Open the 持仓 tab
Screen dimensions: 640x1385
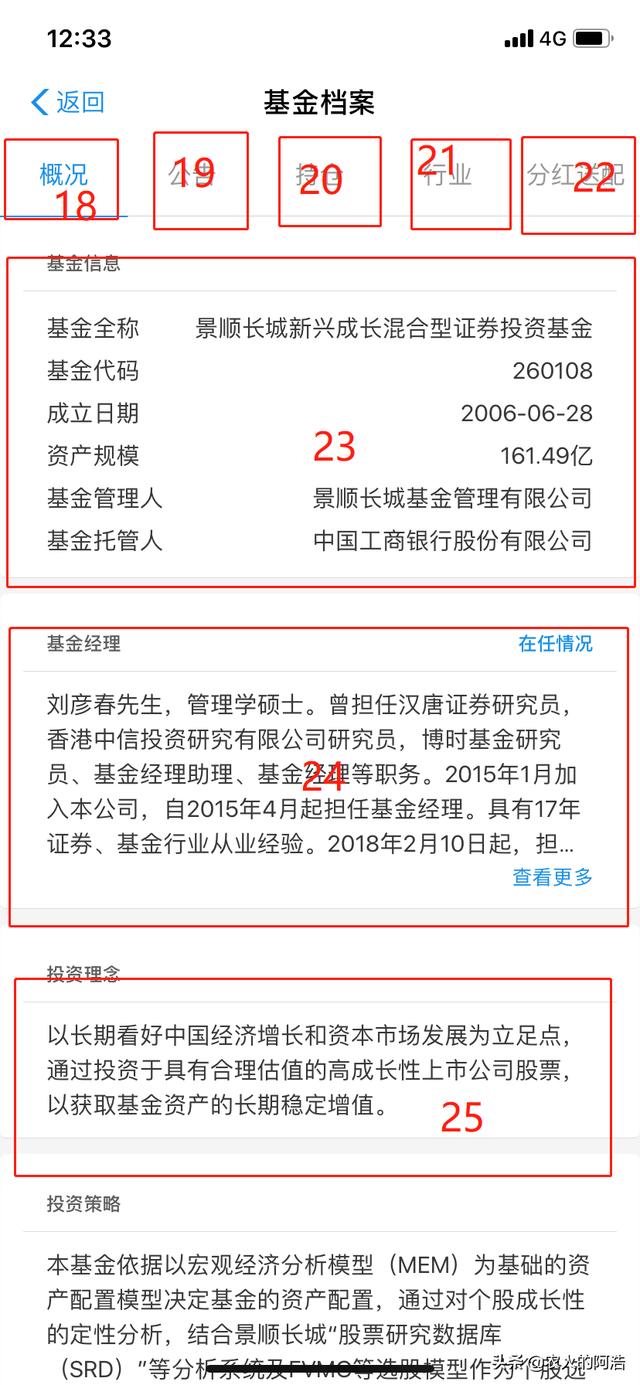(319, 177)
